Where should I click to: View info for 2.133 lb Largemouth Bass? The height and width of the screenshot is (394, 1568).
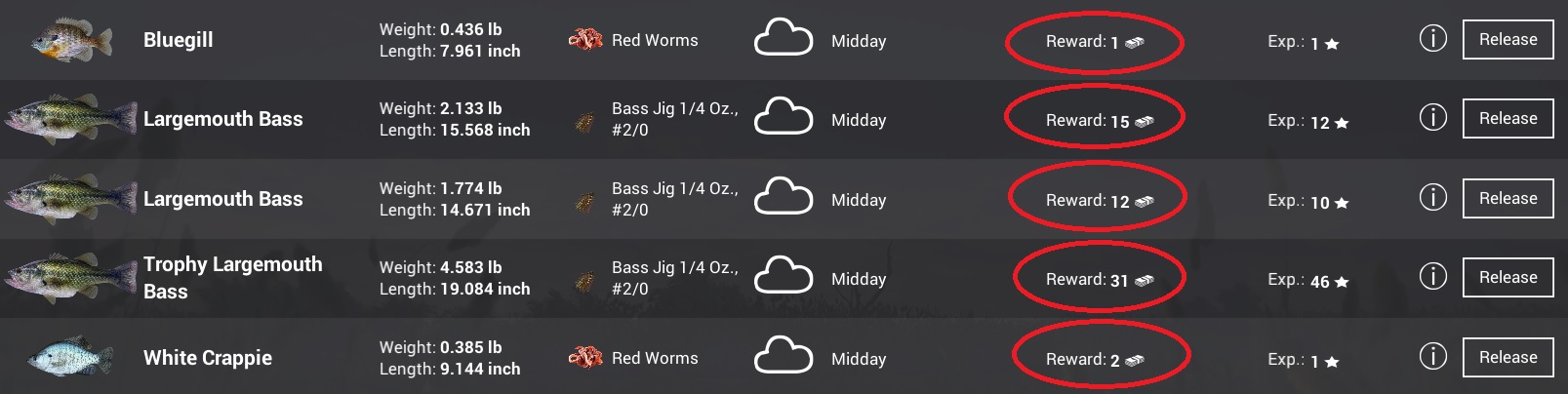[1432, 118]
